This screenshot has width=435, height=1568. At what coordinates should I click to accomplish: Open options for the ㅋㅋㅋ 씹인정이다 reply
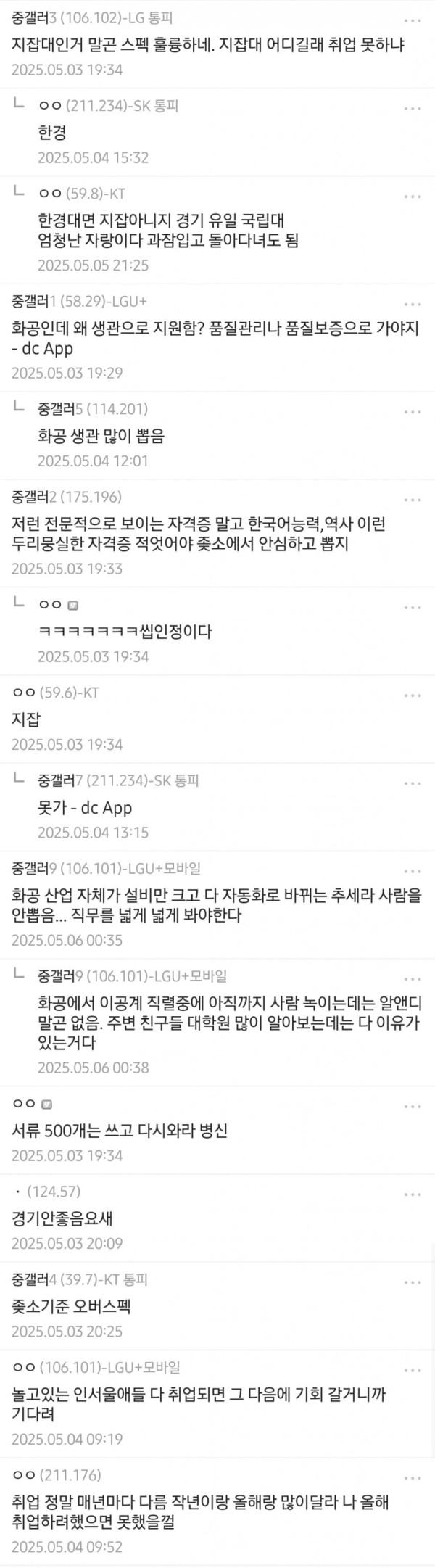click(x=413, y=608)
